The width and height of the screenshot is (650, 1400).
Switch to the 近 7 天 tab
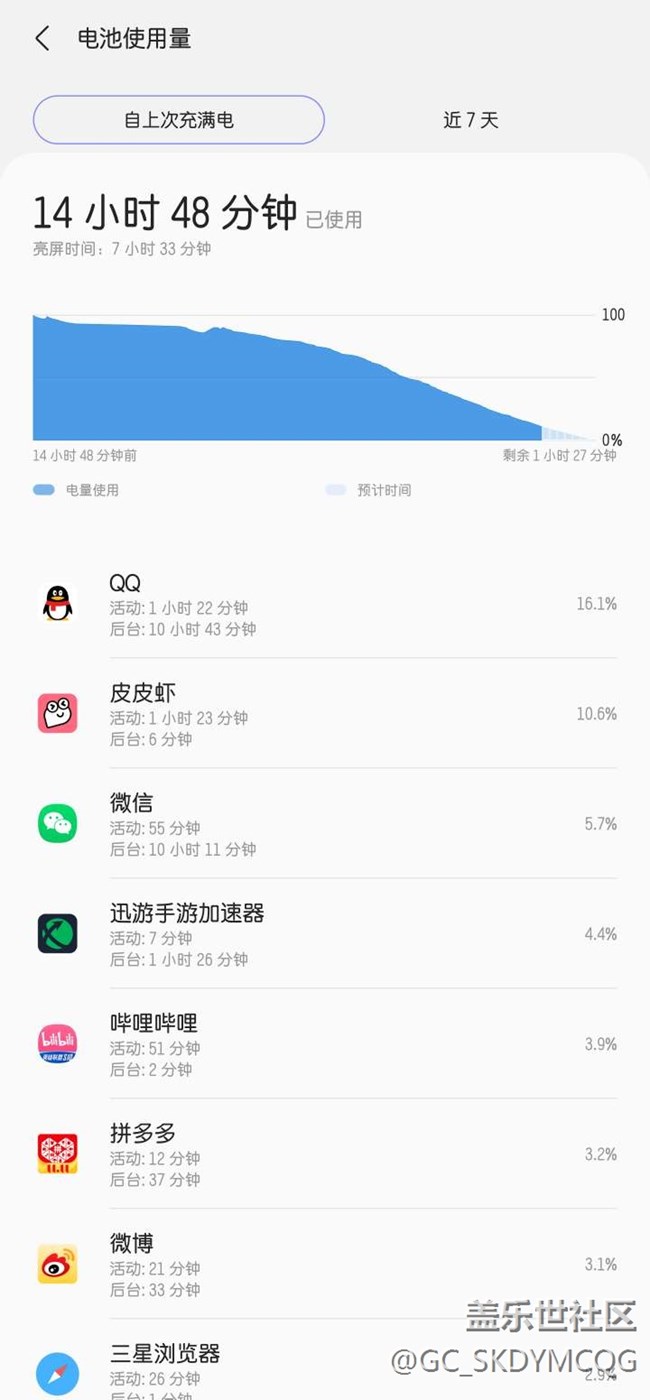471,120
